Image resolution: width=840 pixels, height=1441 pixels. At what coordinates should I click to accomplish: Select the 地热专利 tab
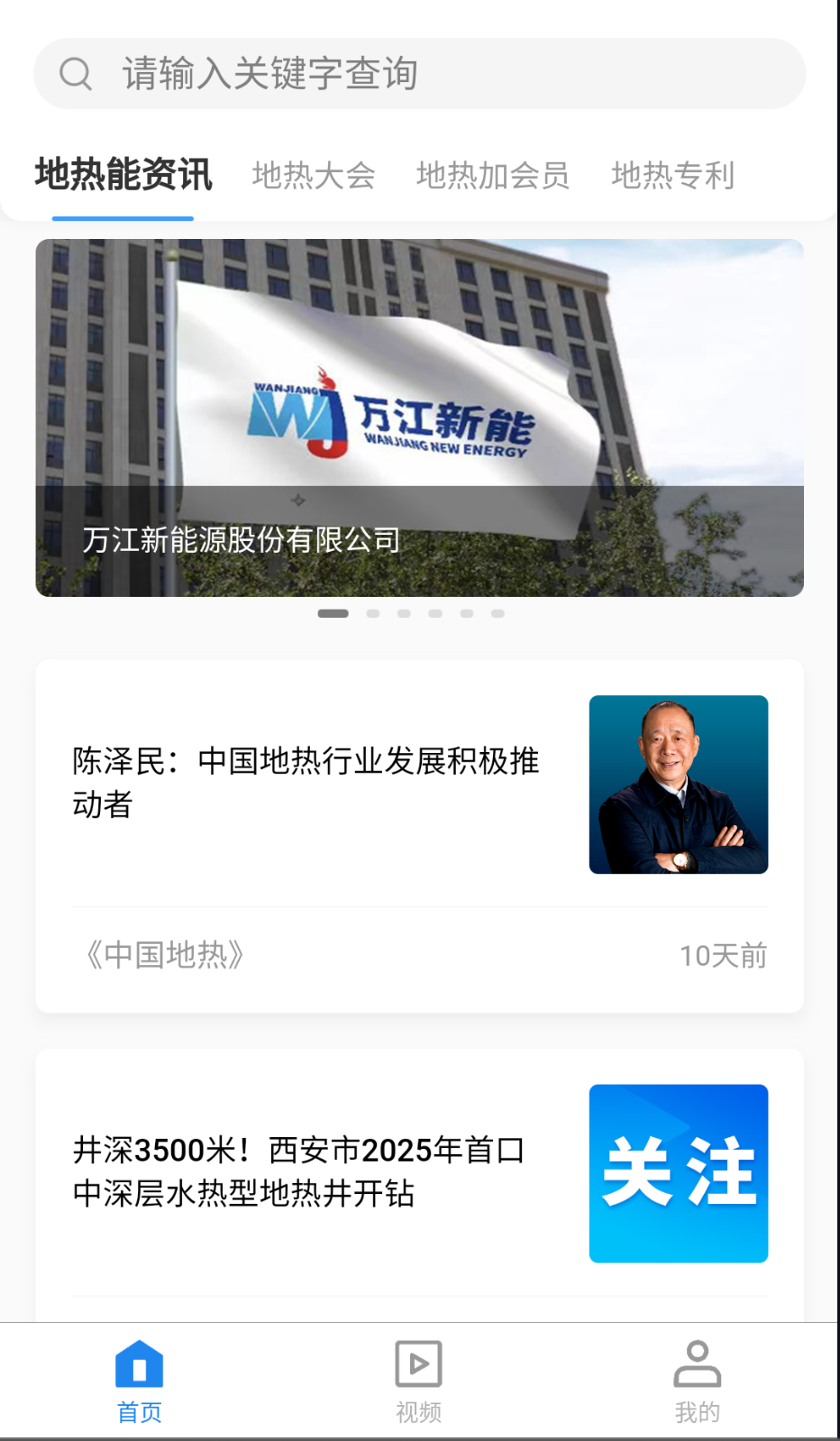(674, 177)
